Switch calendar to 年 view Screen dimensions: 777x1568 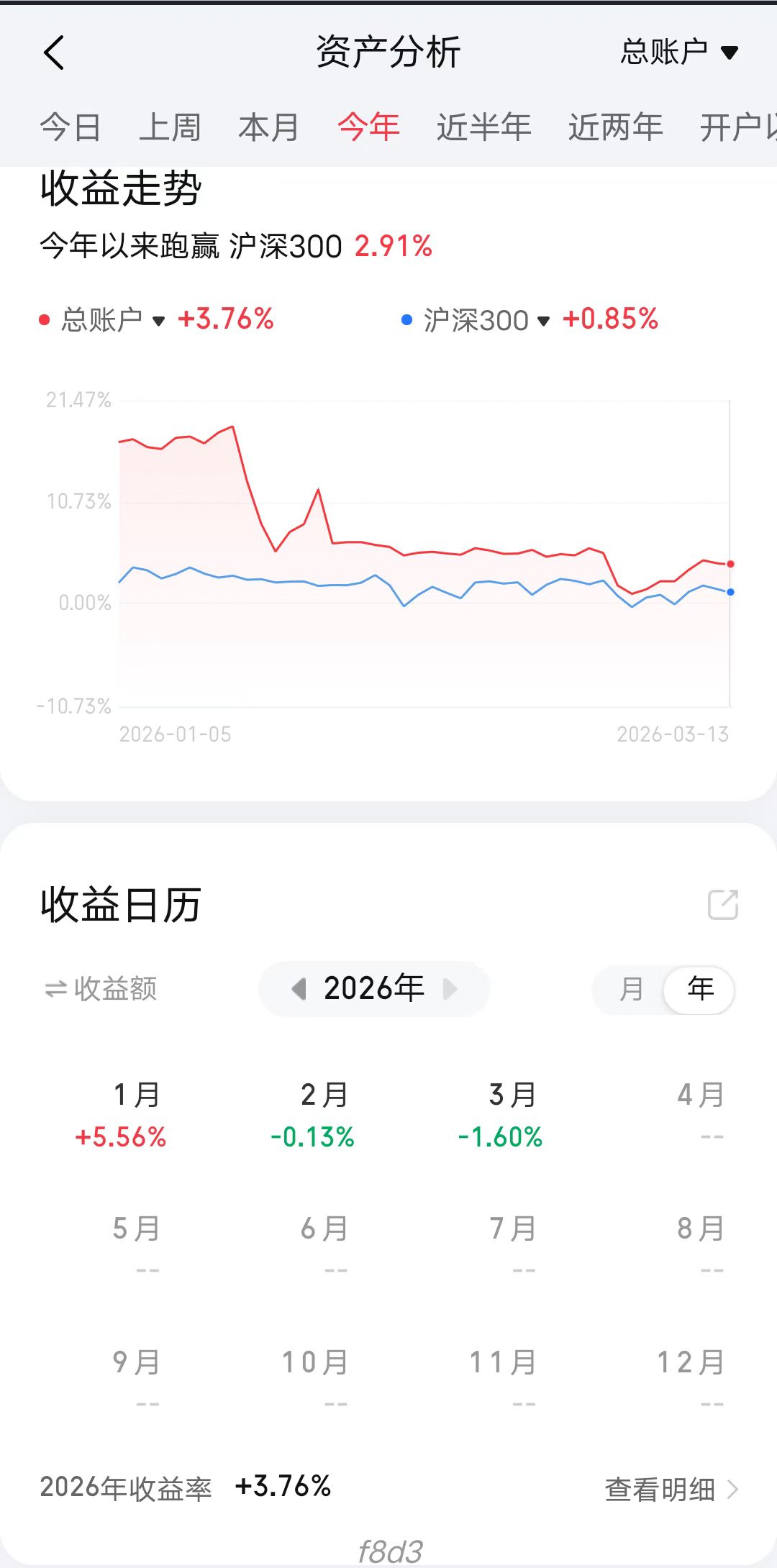[x=700, y=990]
